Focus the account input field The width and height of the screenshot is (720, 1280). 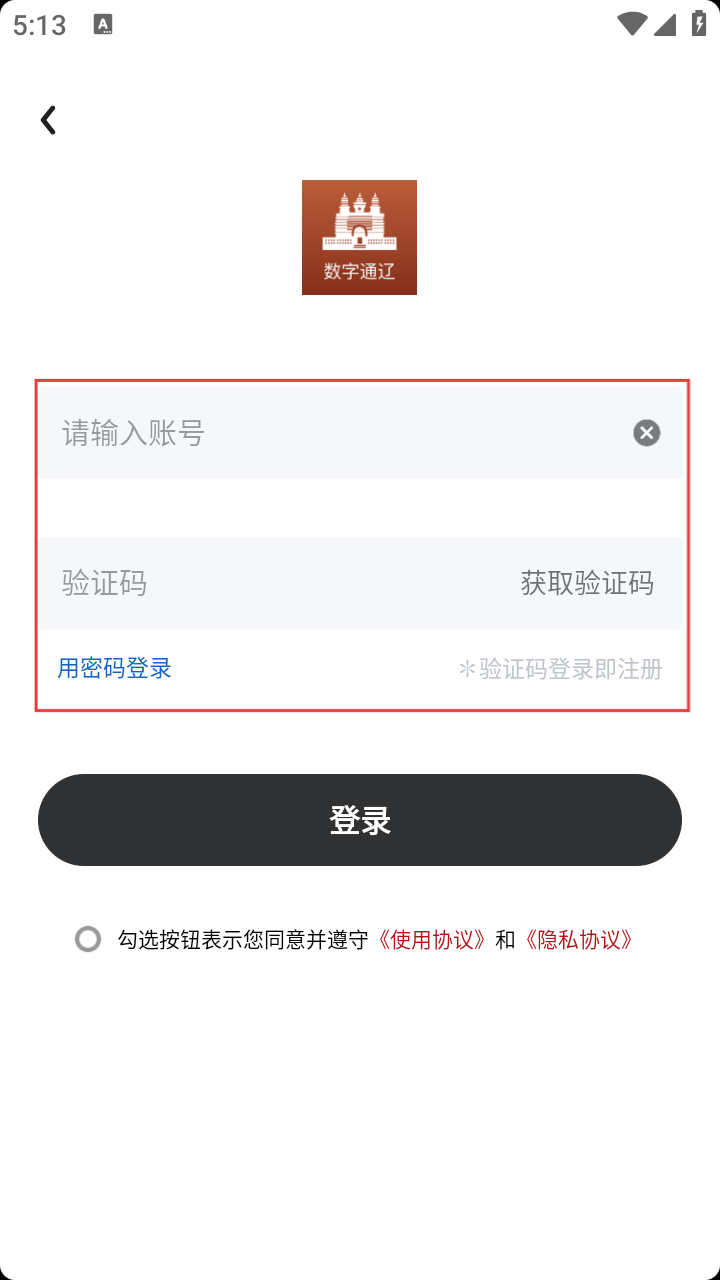click(x=330, y=433)
